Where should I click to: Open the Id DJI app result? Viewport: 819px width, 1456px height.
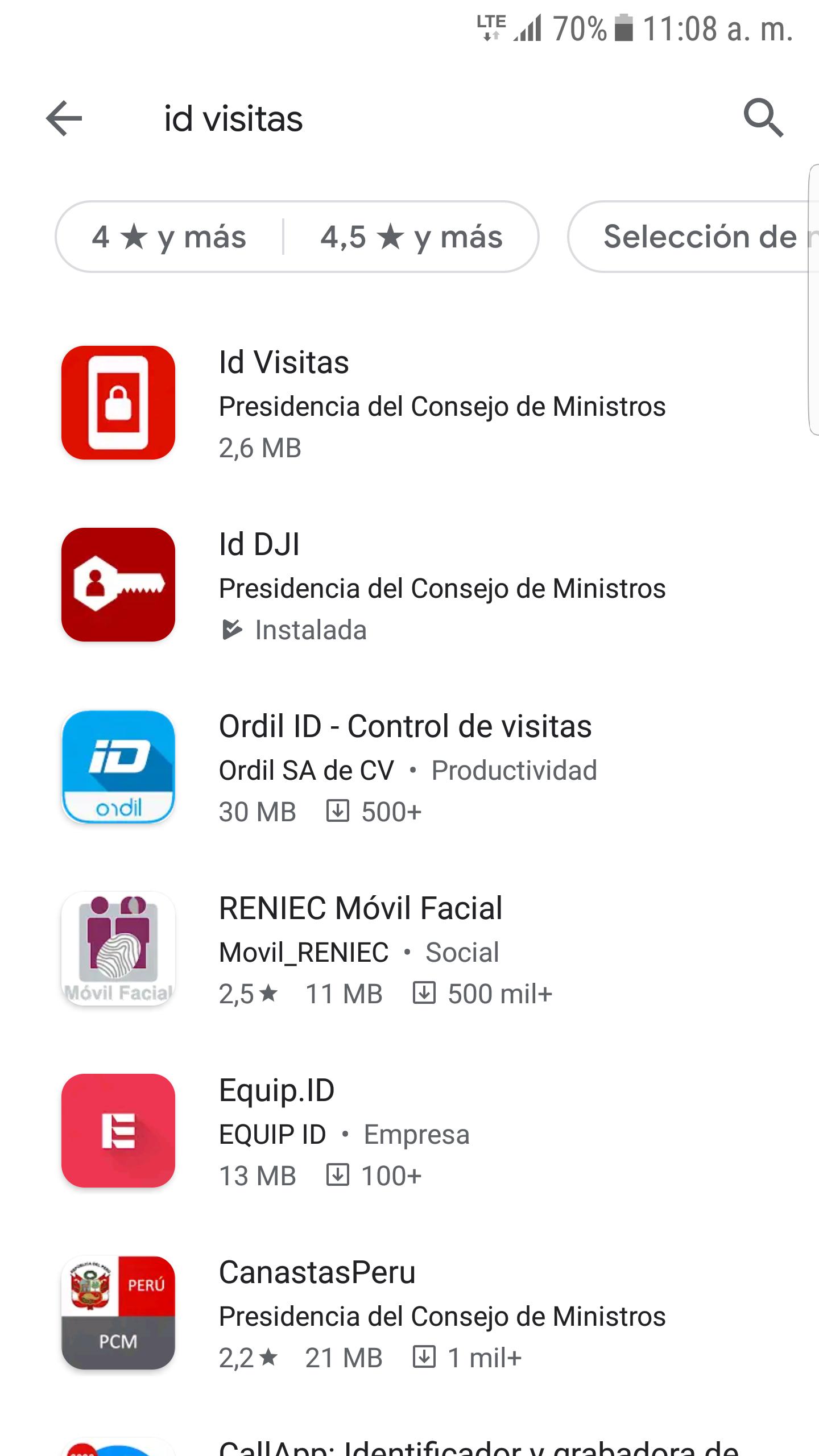409,585
